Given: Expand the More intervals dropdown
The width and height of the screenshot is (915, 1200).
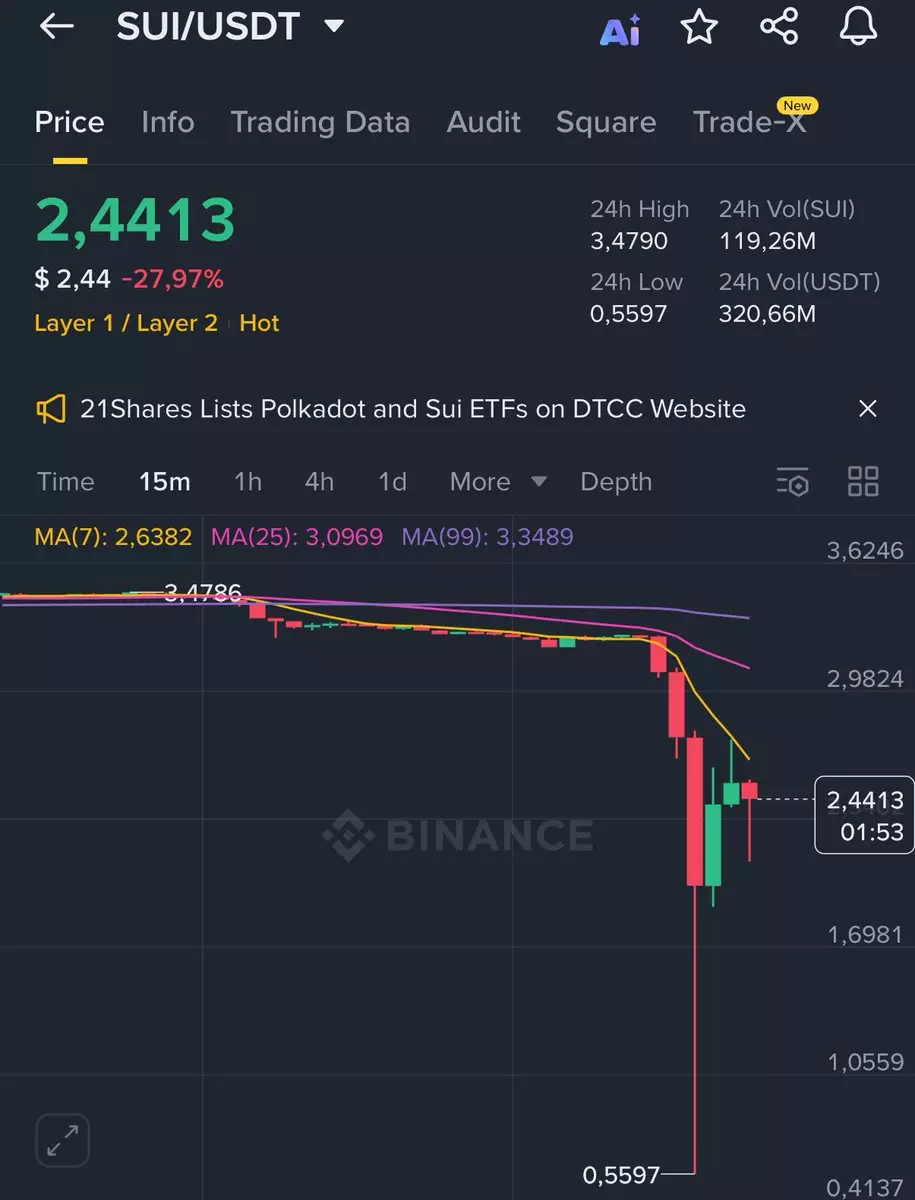Looking at the screenshot, I should (498, 482).
